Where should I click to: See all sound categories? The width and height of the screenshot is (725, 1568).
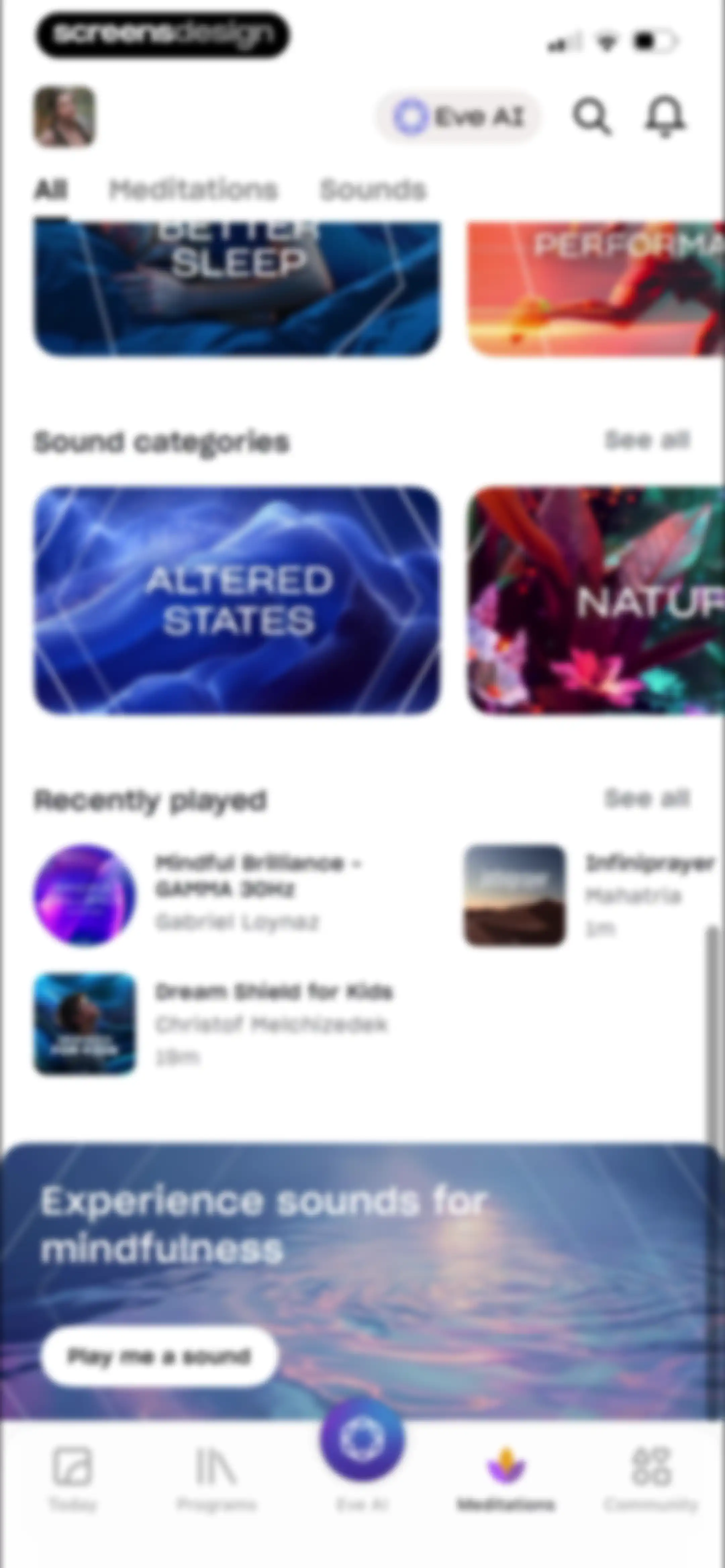(647, 440)
